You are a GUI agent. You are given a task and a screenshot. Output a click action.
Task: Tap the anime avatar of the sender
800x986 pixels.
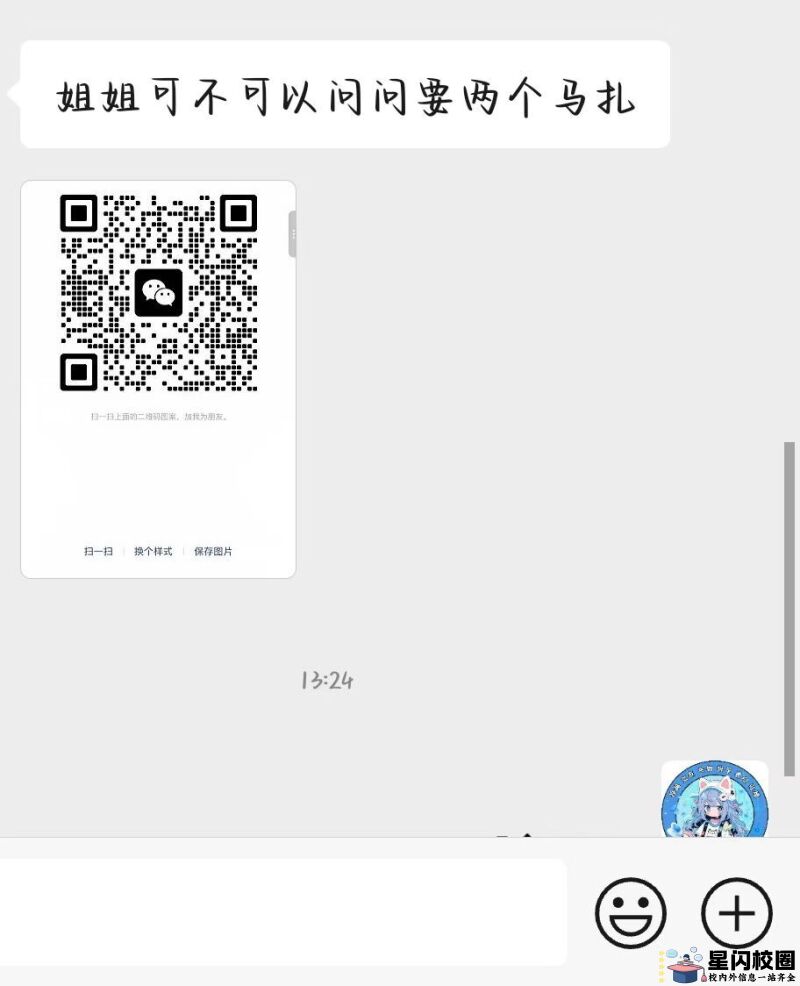[714, 800]
